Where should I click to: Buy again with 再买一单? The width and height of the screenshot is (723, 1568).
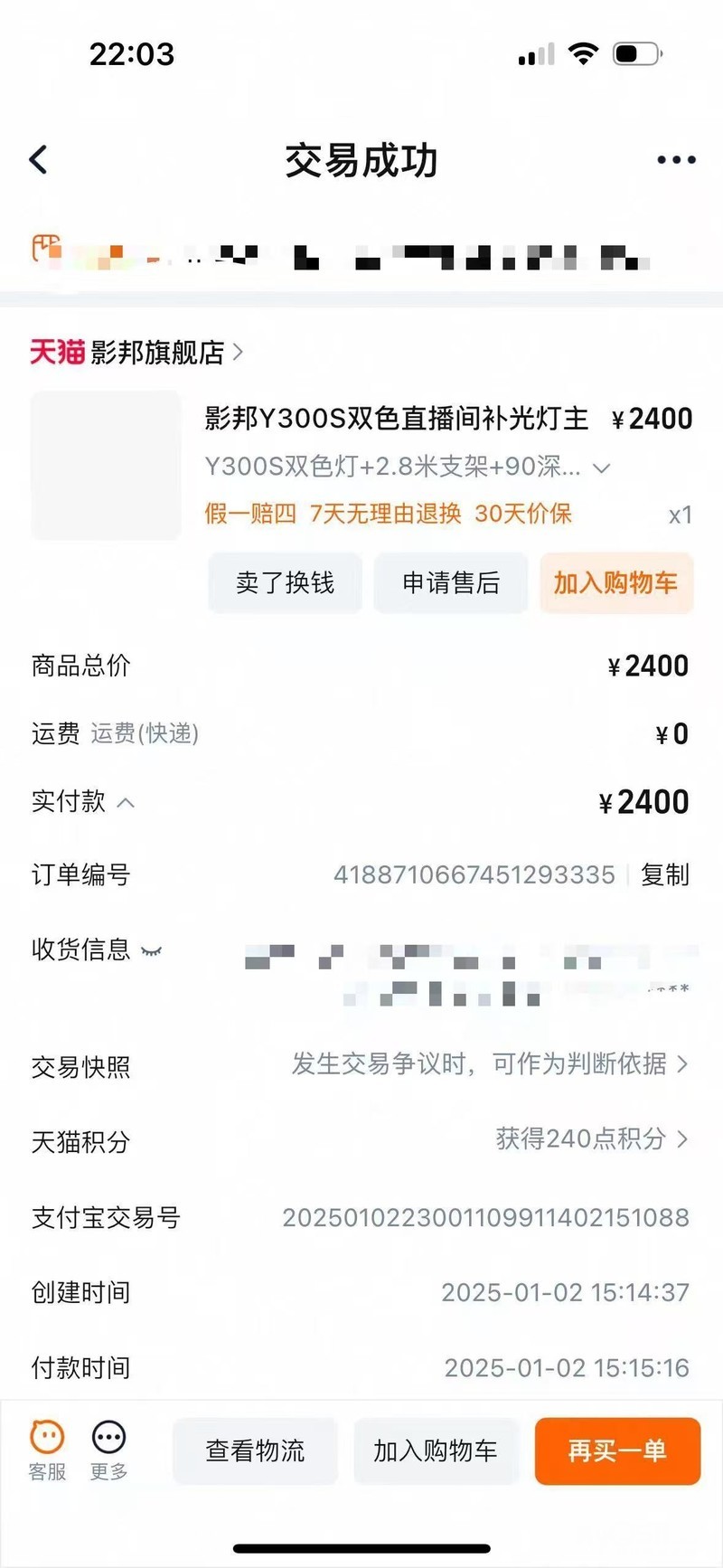pyautogui.click(x=617, y=1450)
